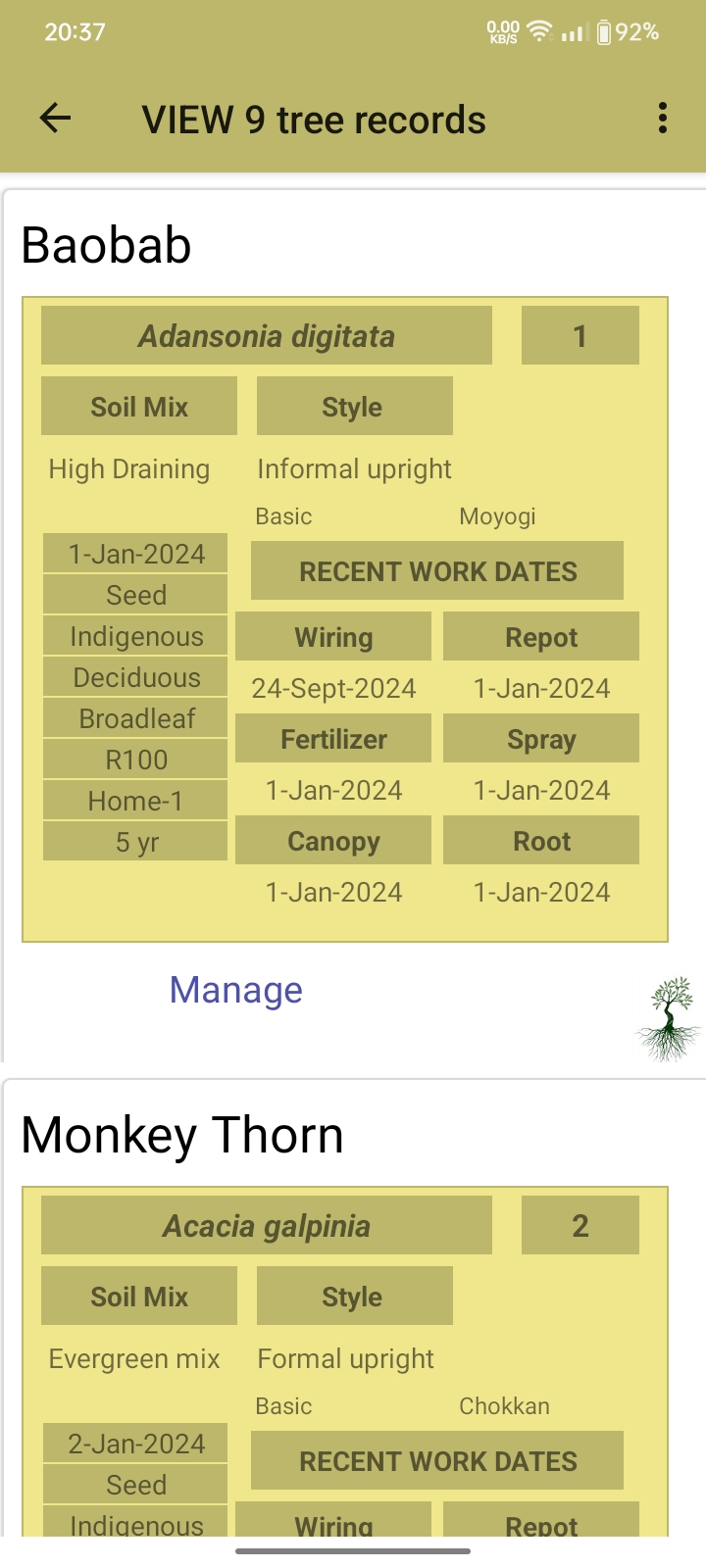
Task: Click the 5 yr age chip
Action: [x=134, y=841]
